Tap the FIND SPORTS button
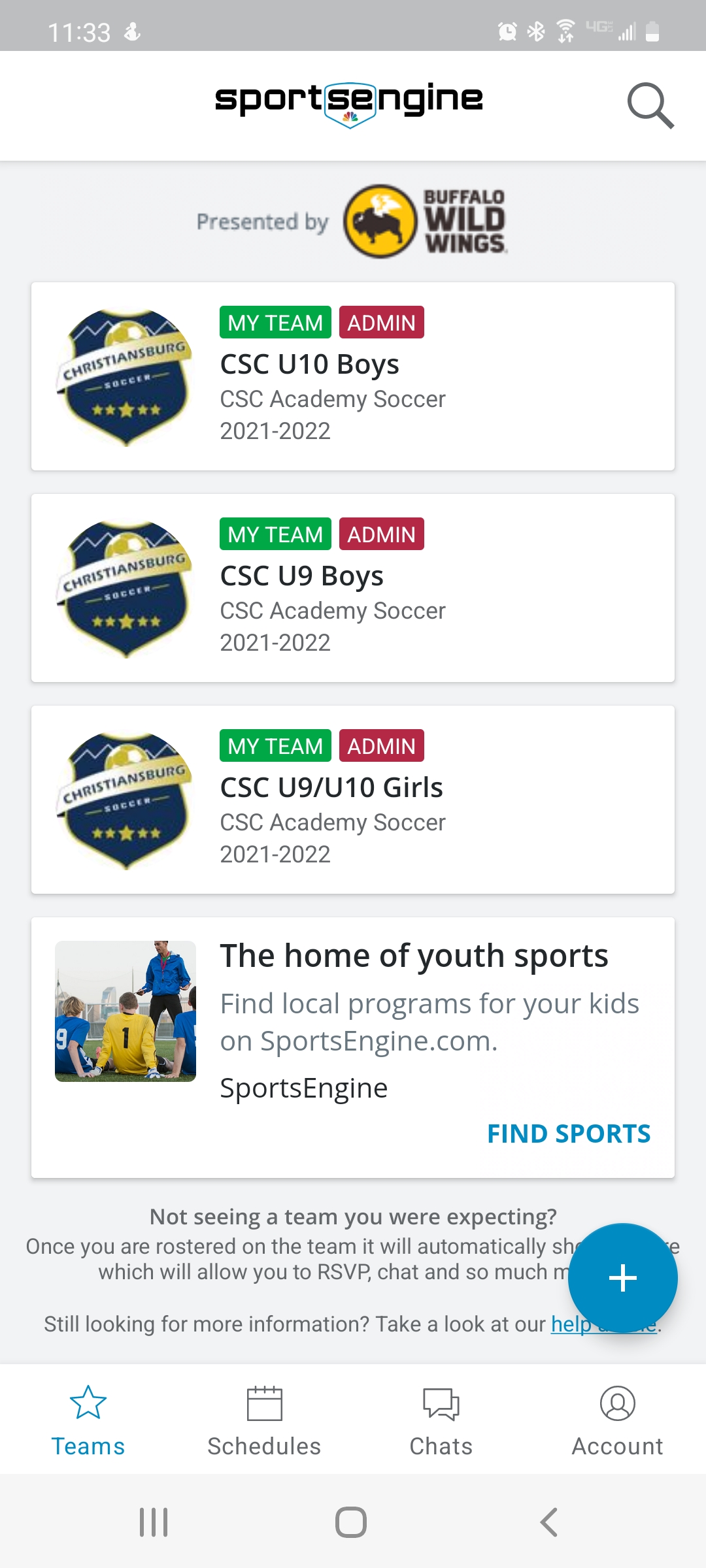The width and height of the screenshot is (706, 1568). click(569, 1134)
